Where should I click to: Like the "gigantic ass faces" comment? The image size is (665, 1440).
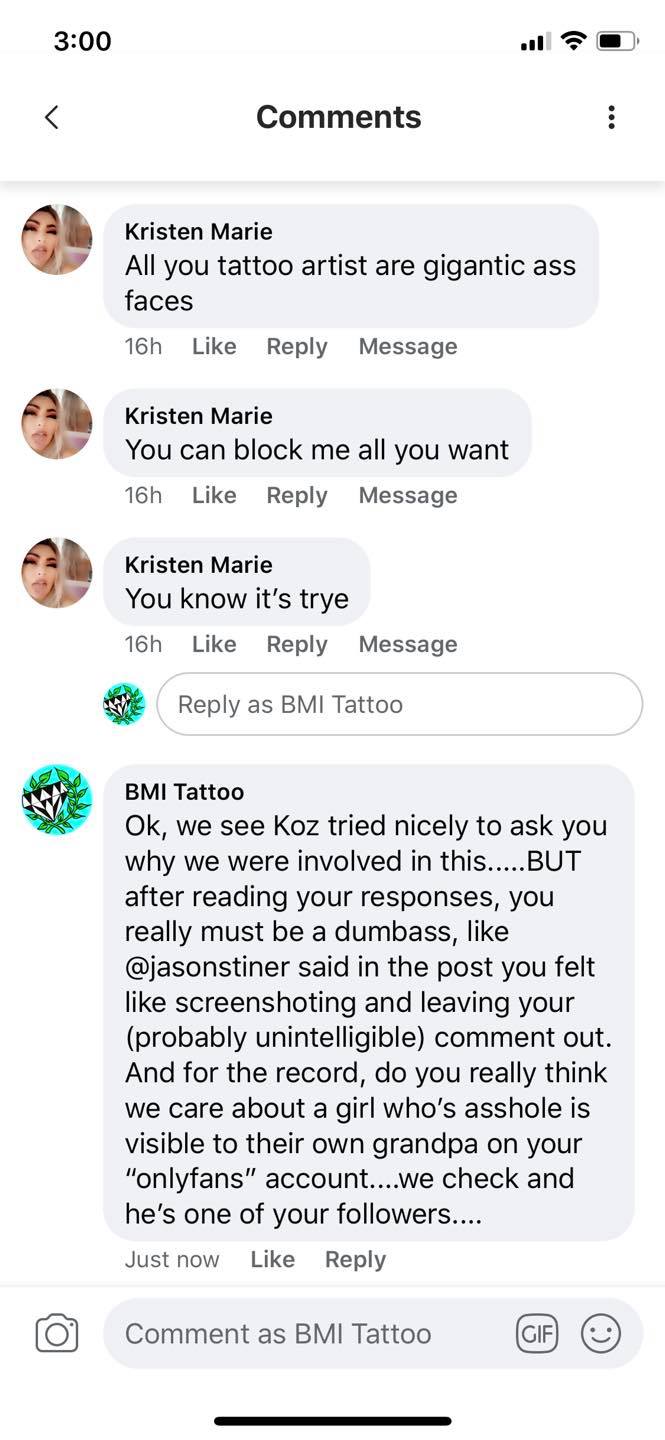213,346
